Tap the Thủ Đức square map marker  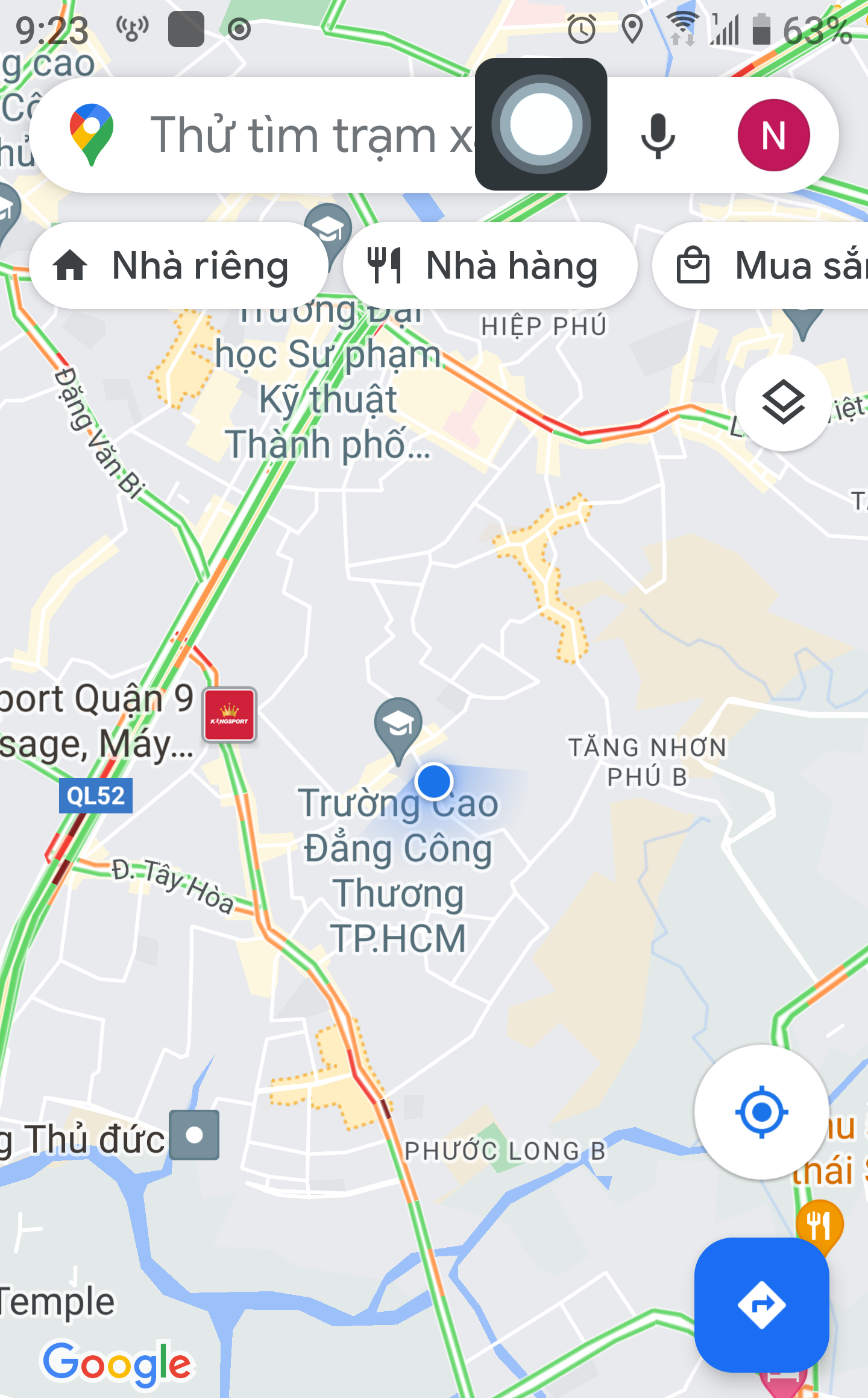point(194,1134)
